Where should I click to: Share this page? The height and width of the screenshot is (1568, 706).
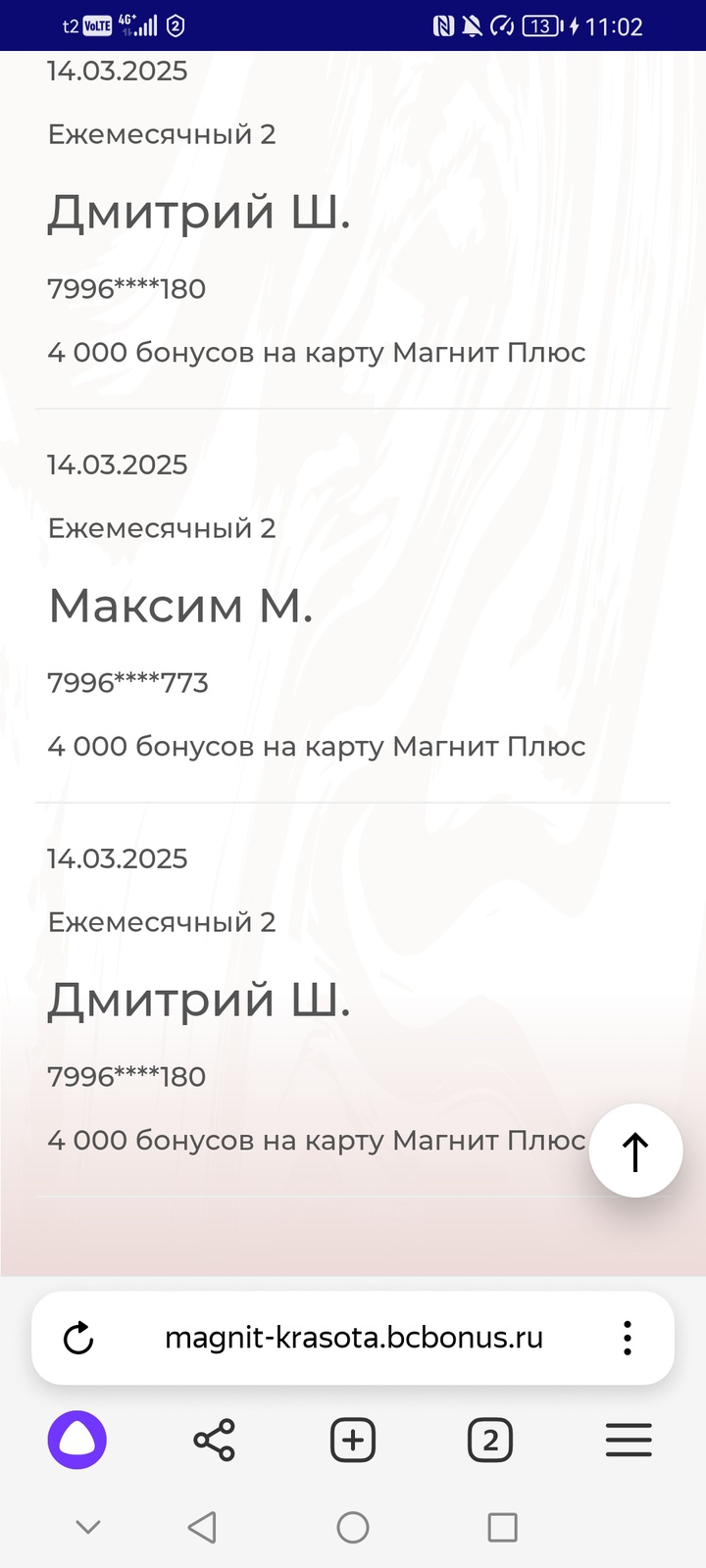pos(215,1441)
